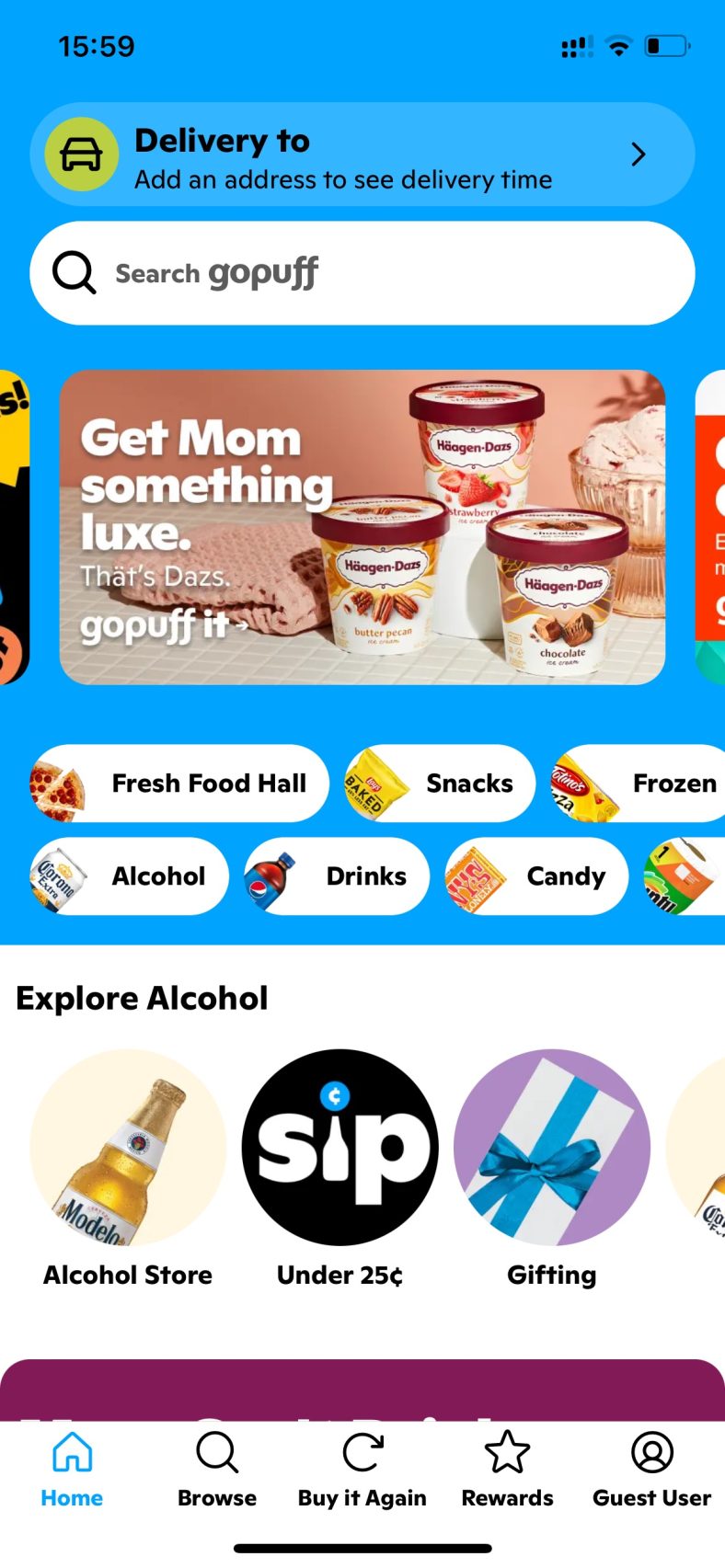Image resolution: width=725 pixels, height=1568 pixels.
Task: Select the Candy category chip
Action: pyautogui.click(x=536, y=876)
